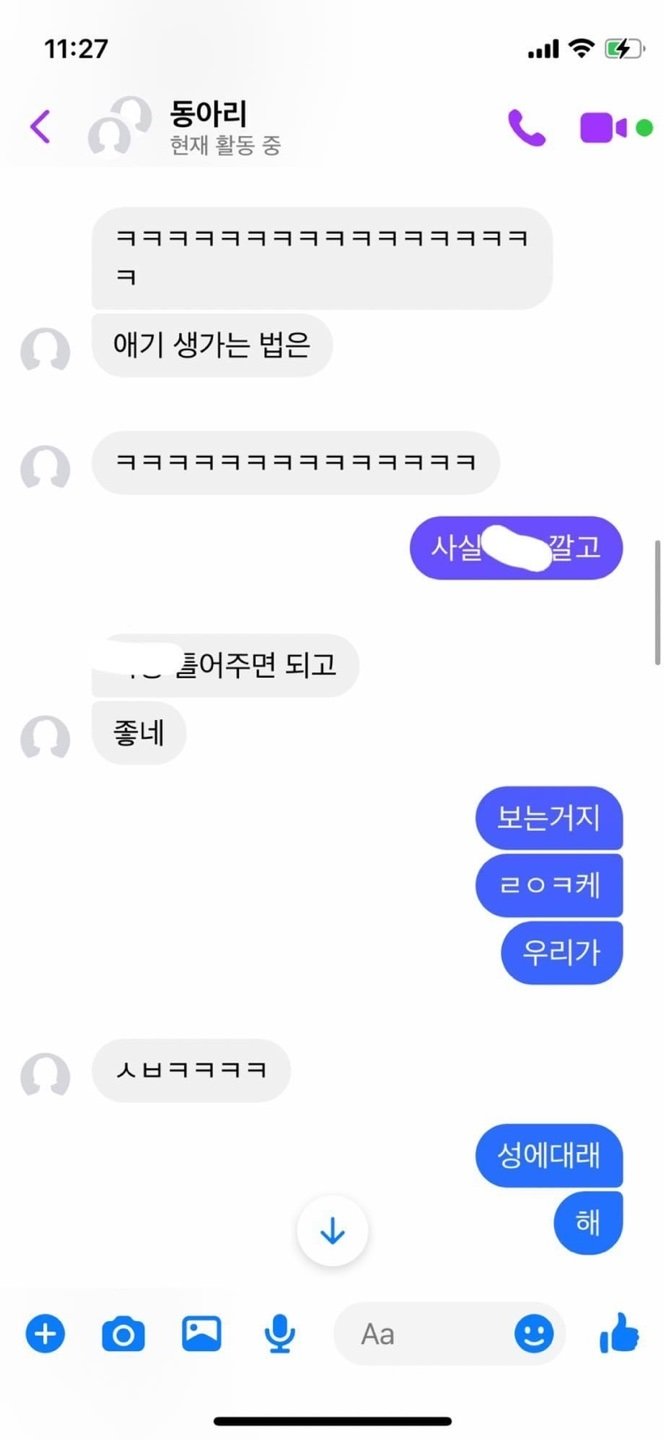Image resolution: width=664 pixels, height=1440 pixels.
Task: Start a voice call with 동아리
Action: (526, 128)
